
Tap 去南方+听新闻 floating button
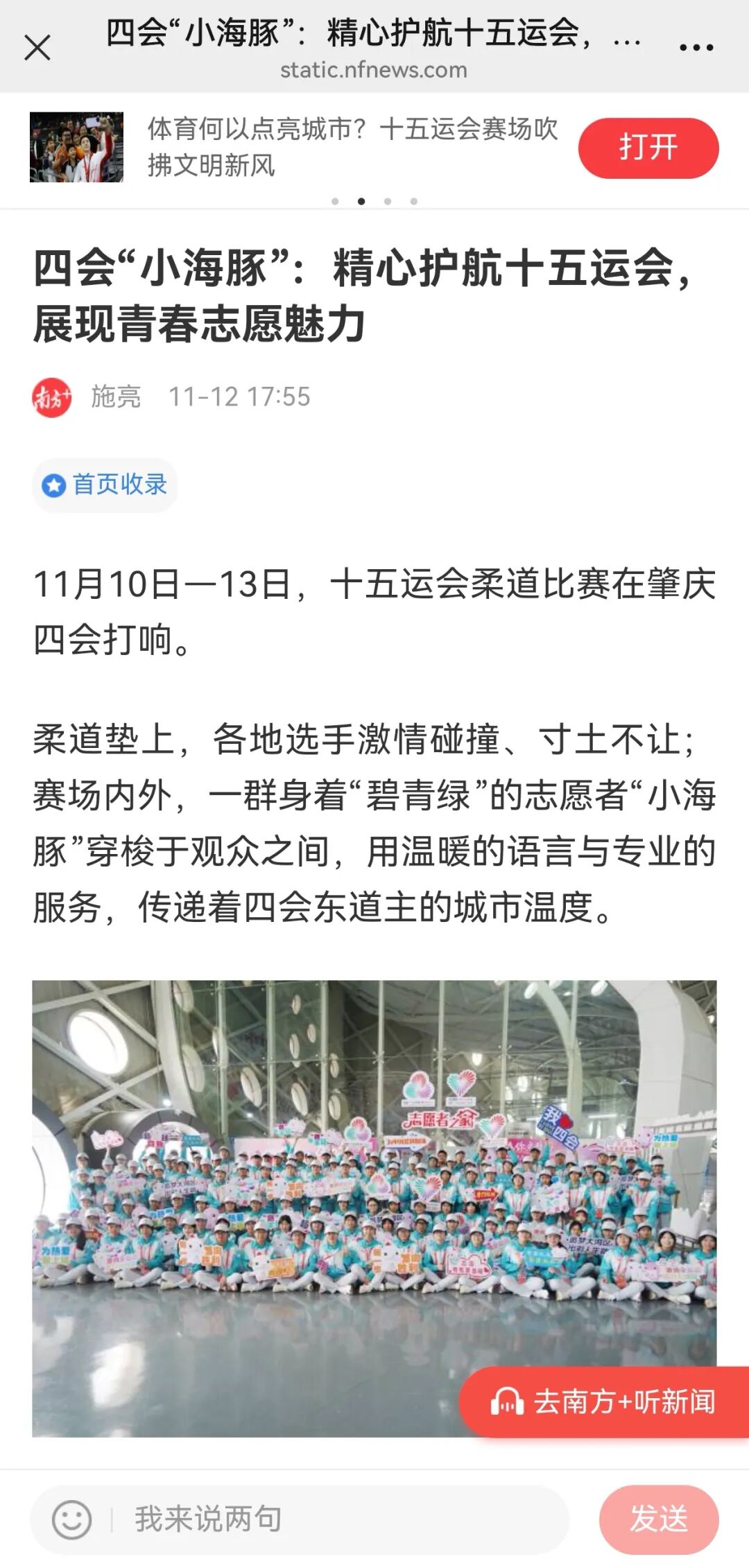click(x=604, y=1402)
